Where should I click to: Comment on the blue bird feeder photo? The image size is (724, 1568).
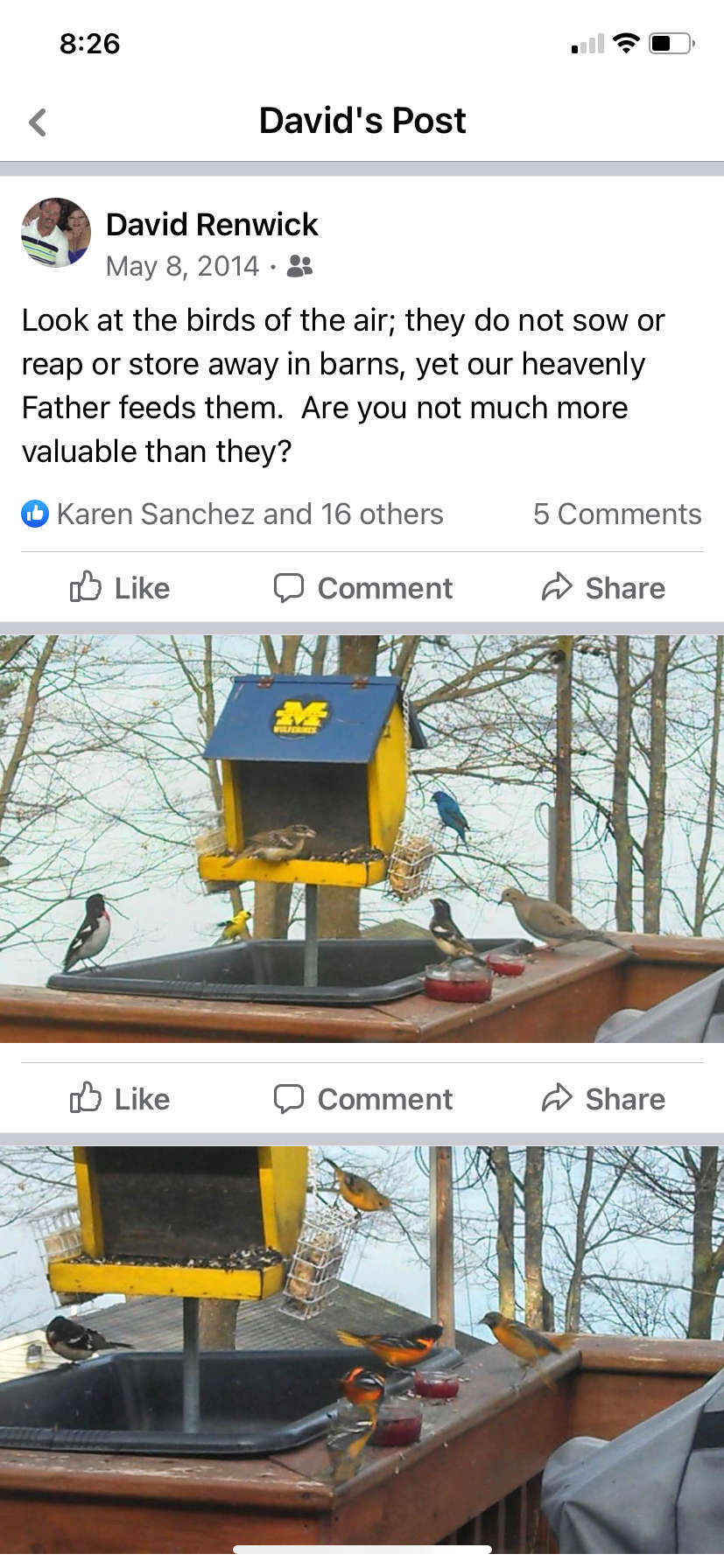[x=362, y=1099]
